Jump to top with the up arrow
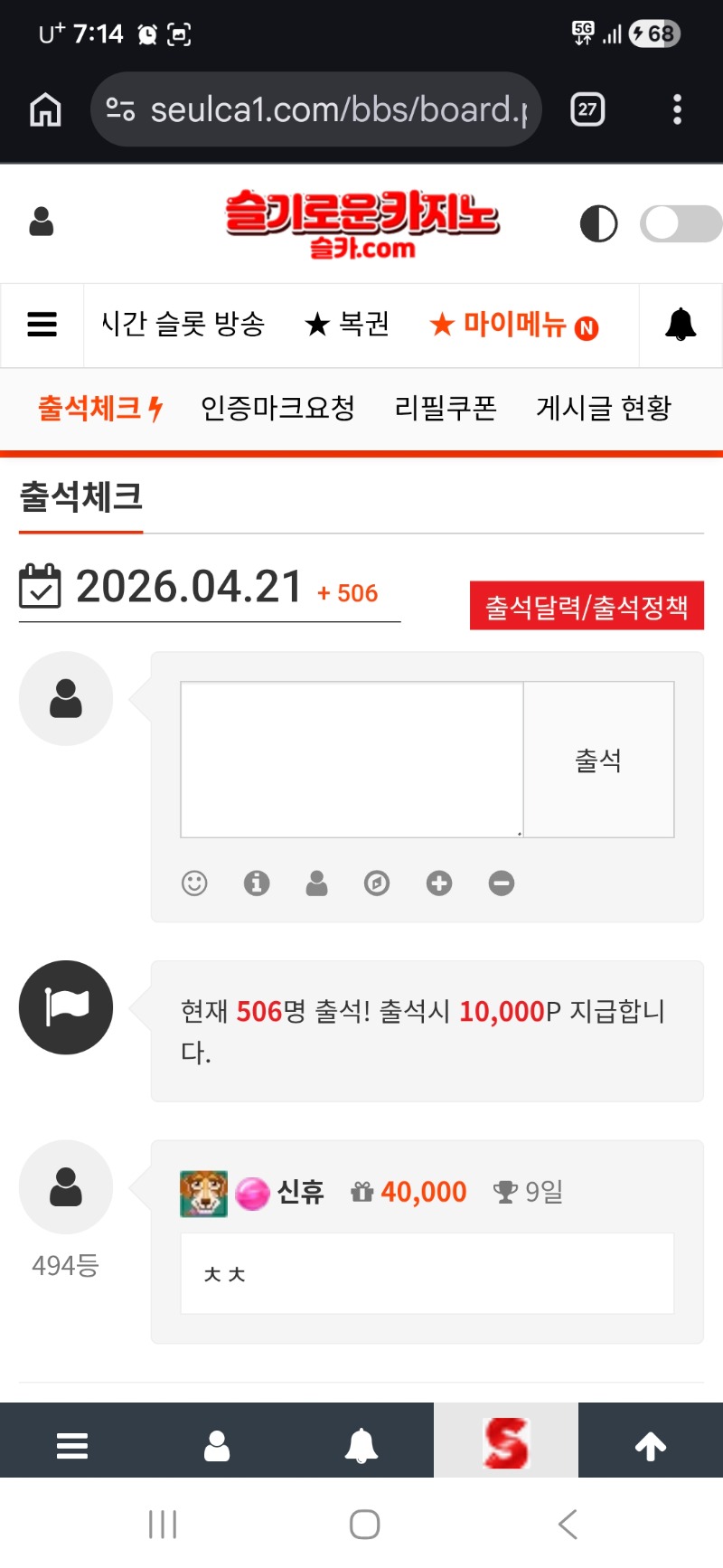 point(651,1446)
